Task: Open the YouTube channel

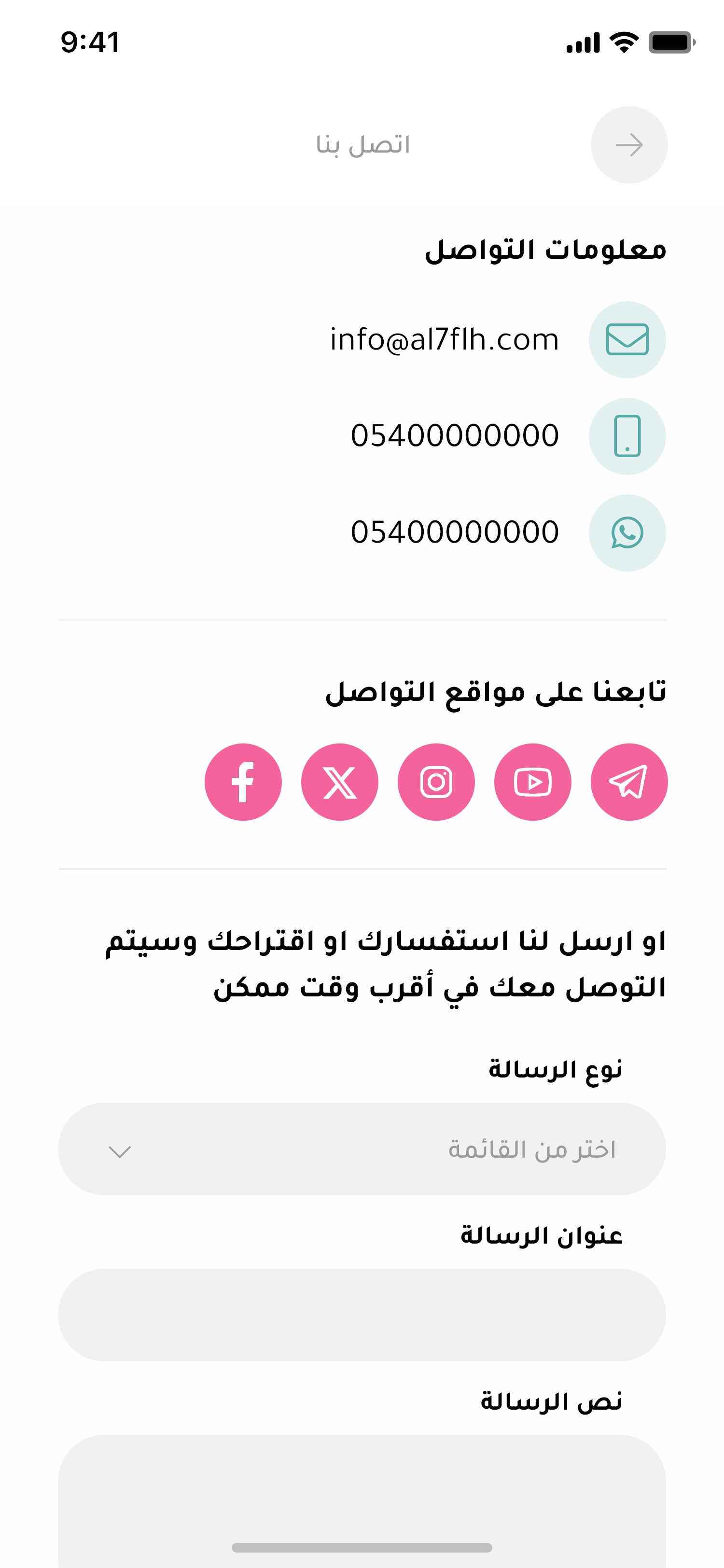Action: point(532,782)
